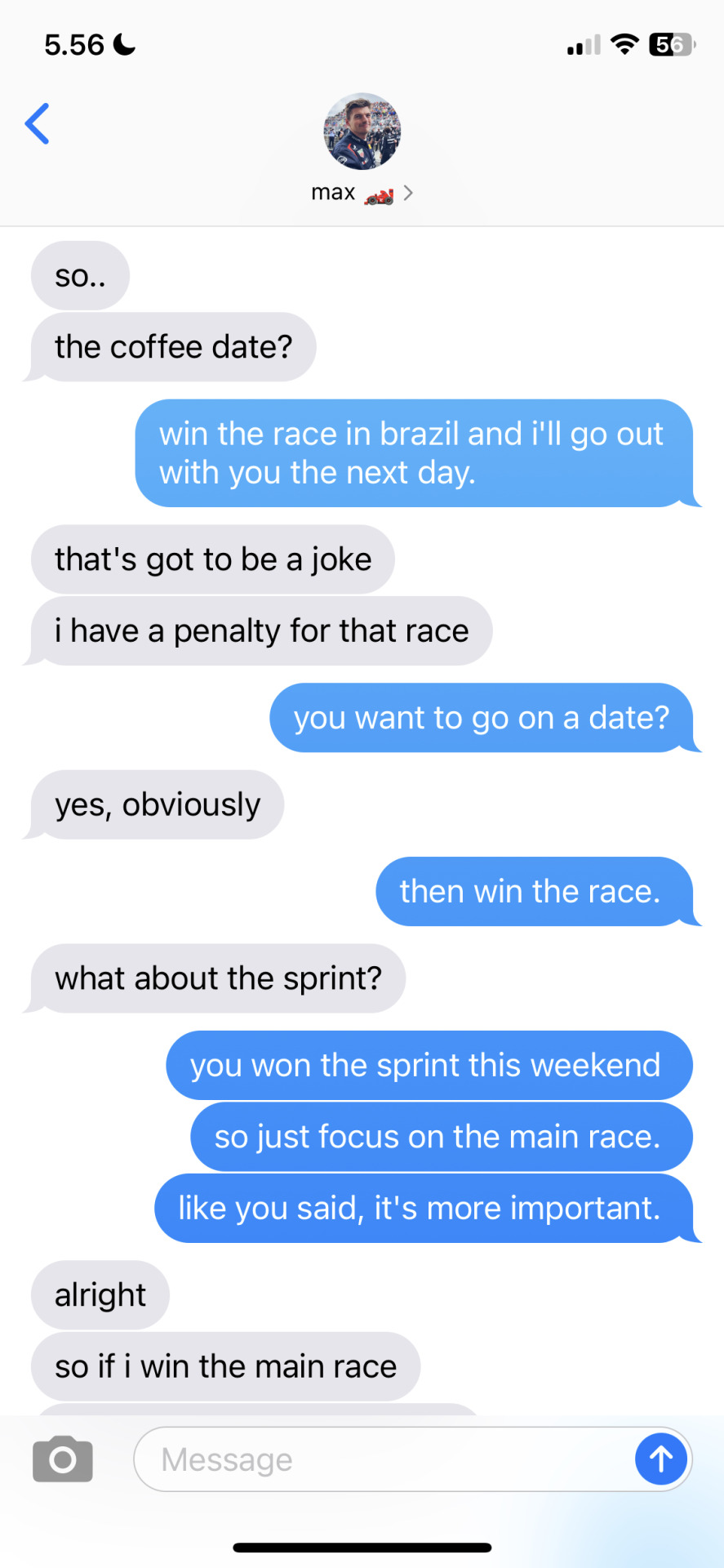Go back to the conversations list
724x1568 pixels.
(38, 124)
